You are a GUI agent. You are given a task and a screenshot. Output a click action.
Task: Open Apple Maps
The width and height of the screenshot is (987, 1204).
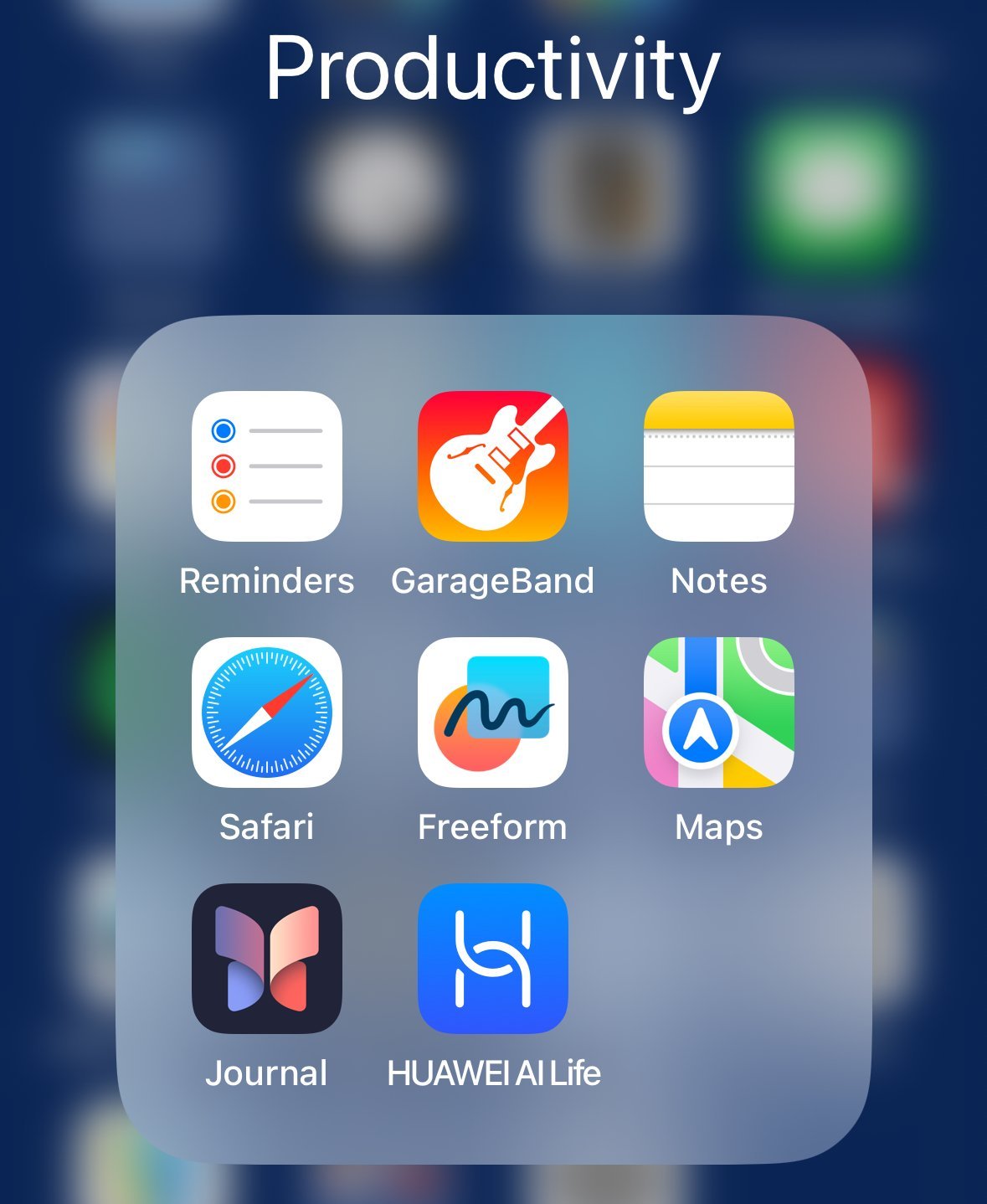point(718,713)
